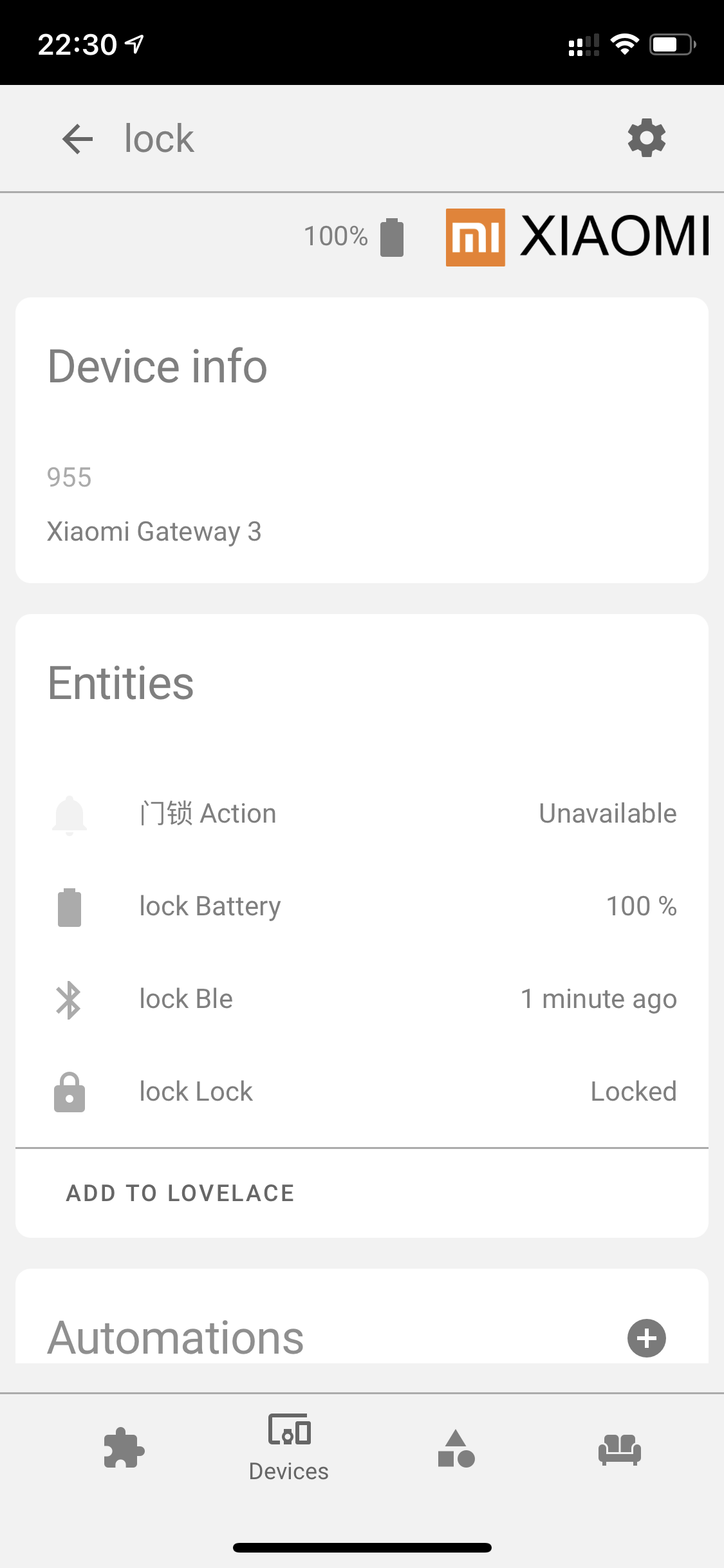Open the device settings gear
Image resolution: width=724 pixels, height=1568 pixels.
pyautogui.click(x=646, y=138)
